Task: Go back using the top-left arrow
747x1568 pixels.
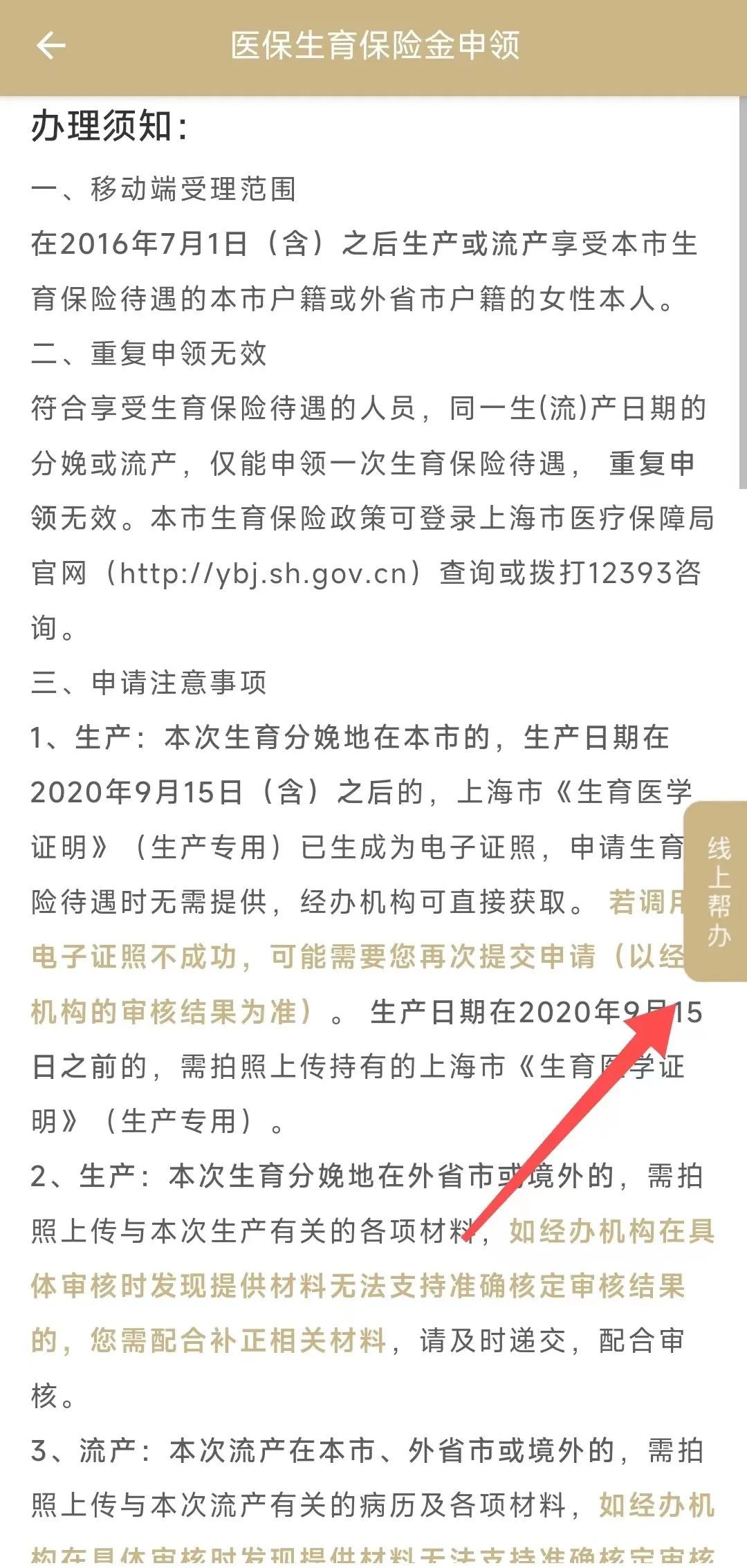Action: point(50,46)
